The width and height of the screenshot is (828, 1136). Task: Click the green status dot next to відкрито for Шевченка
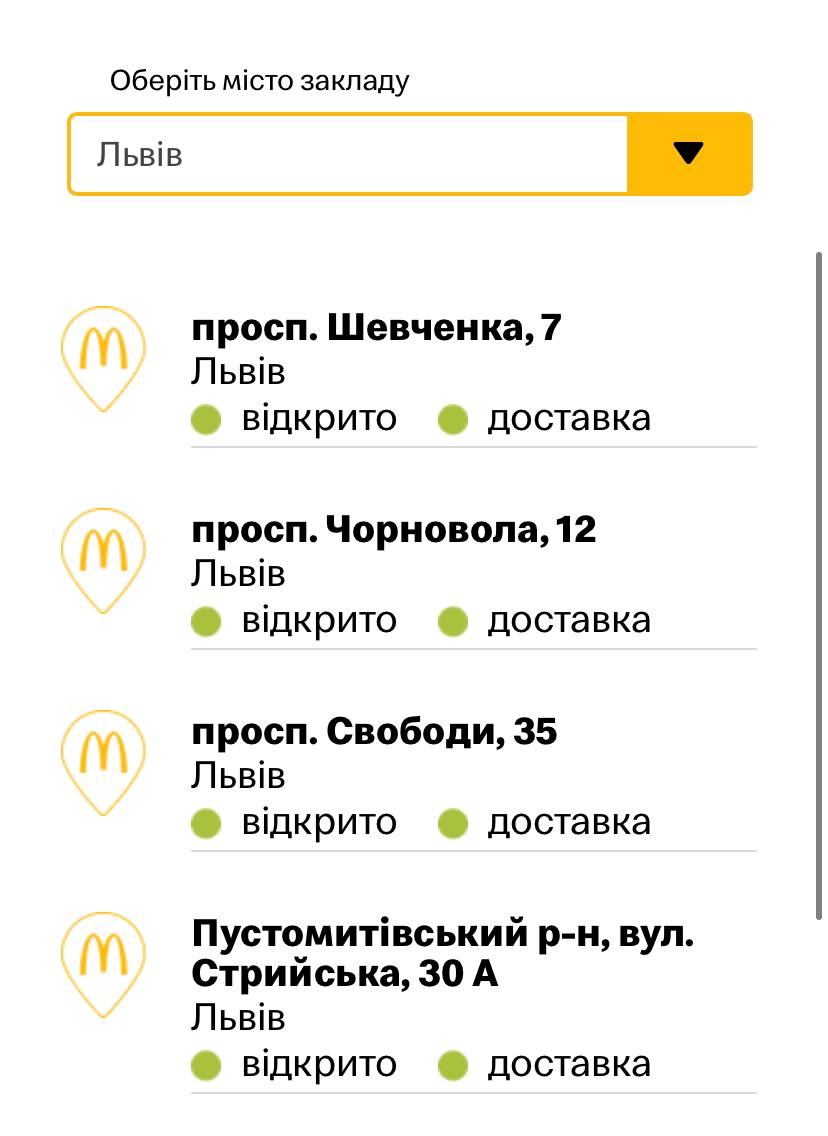pyautogui.click(x=206, y=420)
